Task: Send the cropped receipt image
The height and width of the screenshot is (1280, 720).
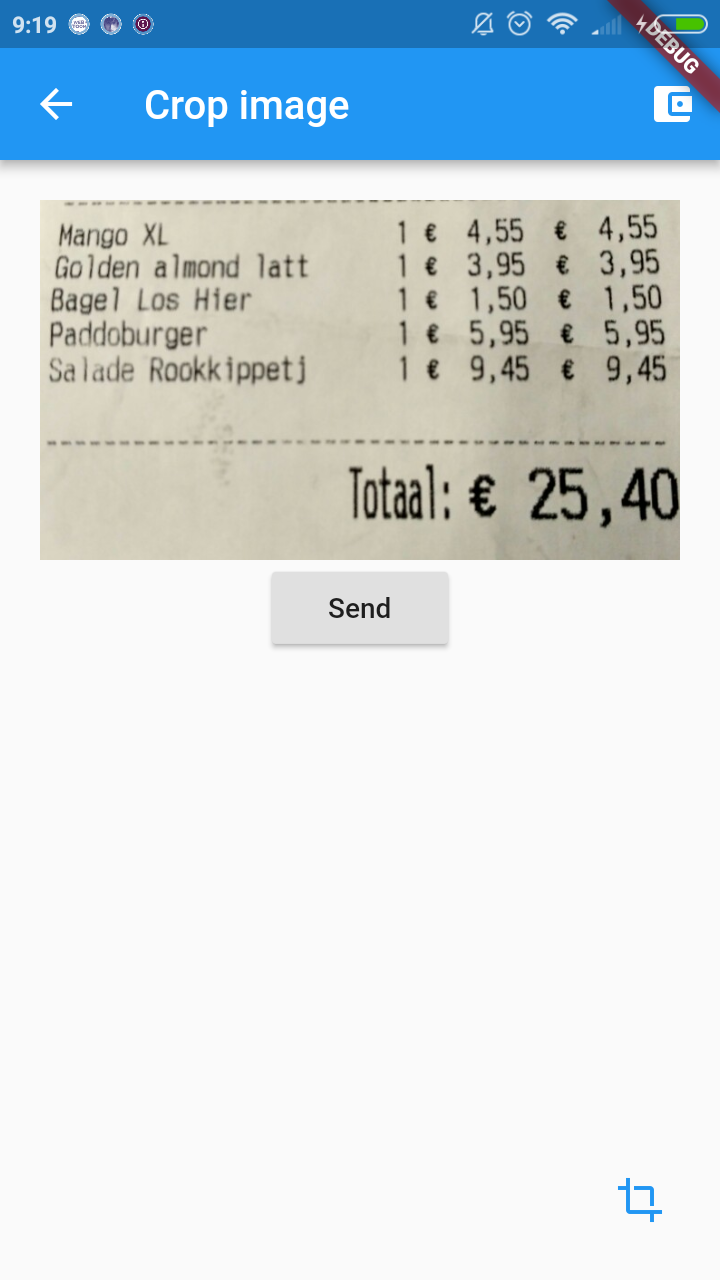Action: click(x=360, y=608)
